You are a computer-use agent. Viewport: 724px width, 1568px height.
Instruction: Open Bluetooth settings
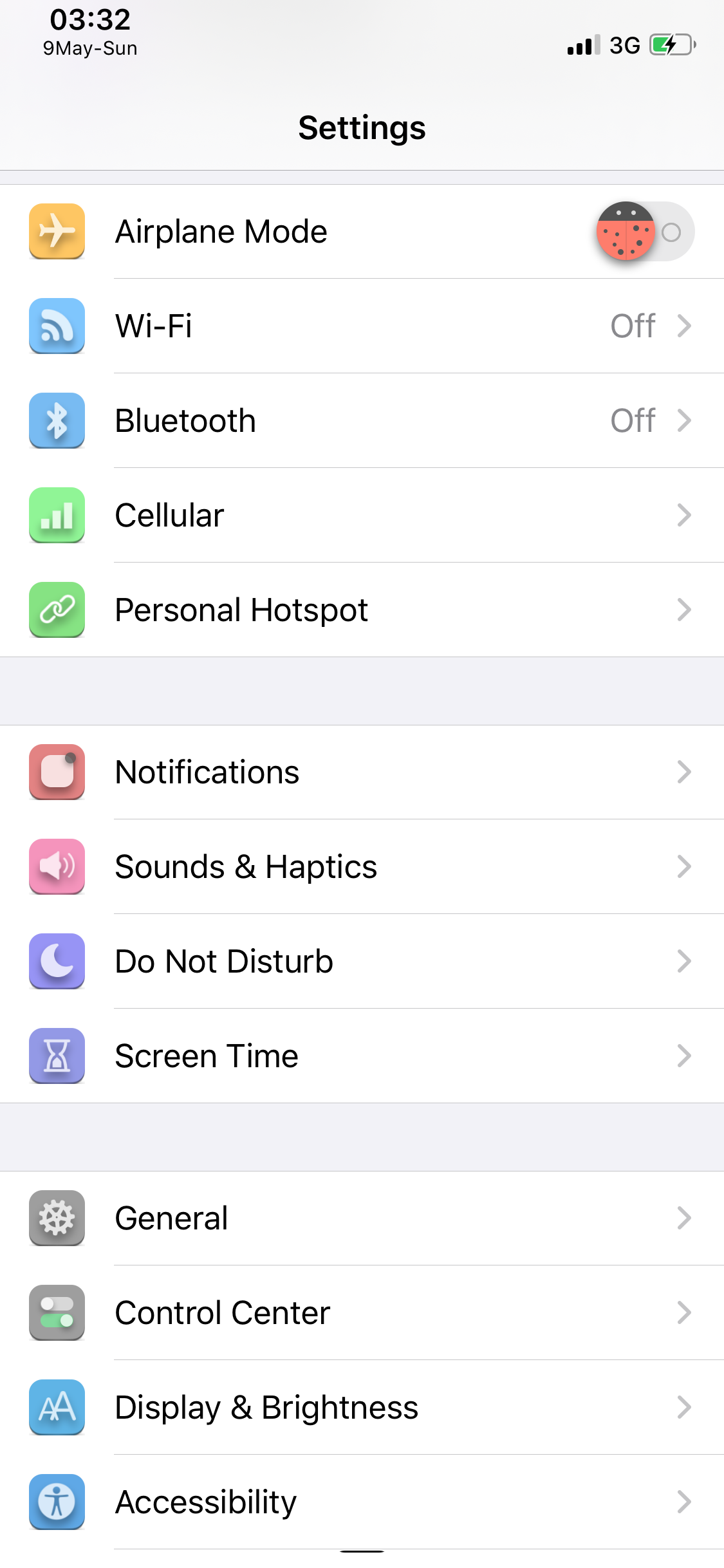point(362,420)
